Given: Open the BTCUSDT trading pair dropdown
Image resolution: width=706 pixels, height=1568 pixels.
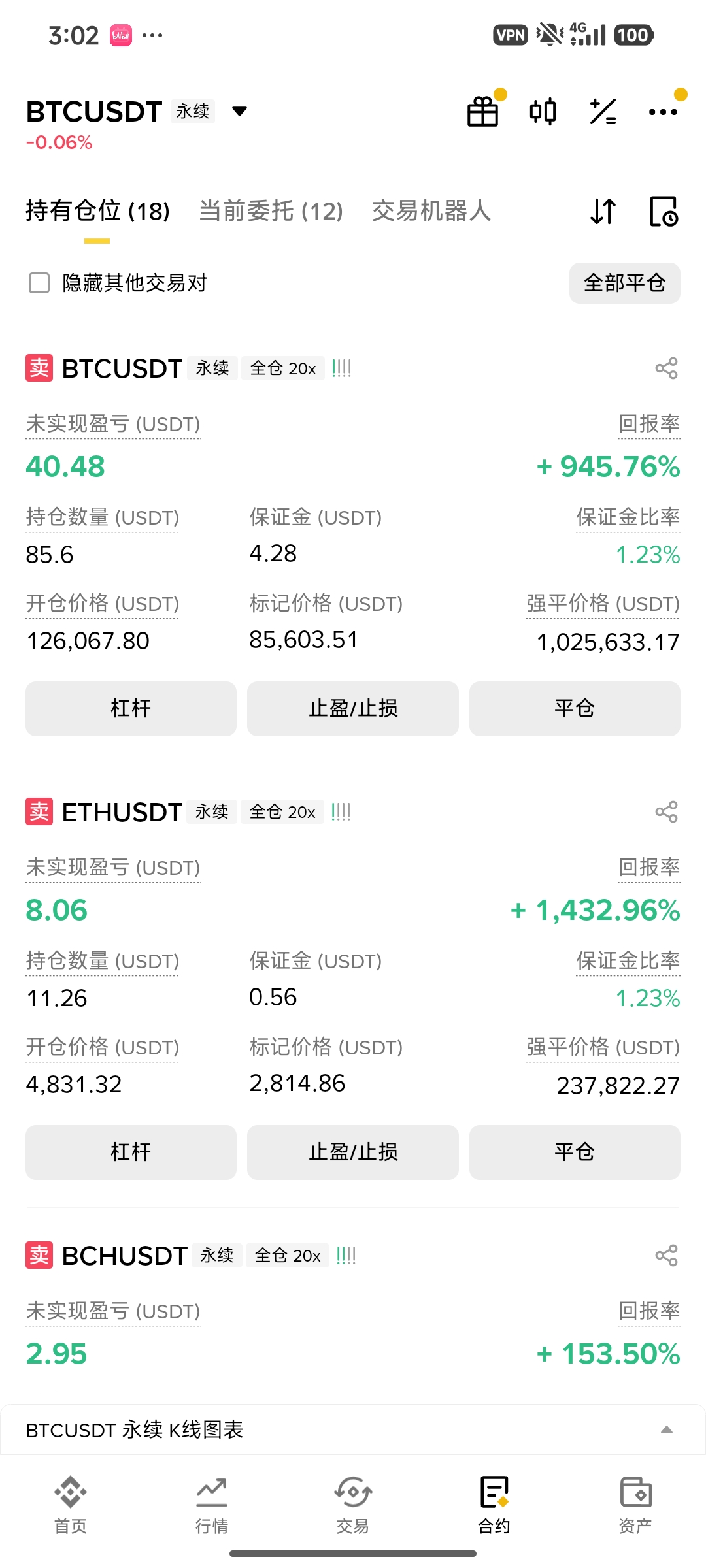Looking at the screenshot, I should (x=239, y=112).
